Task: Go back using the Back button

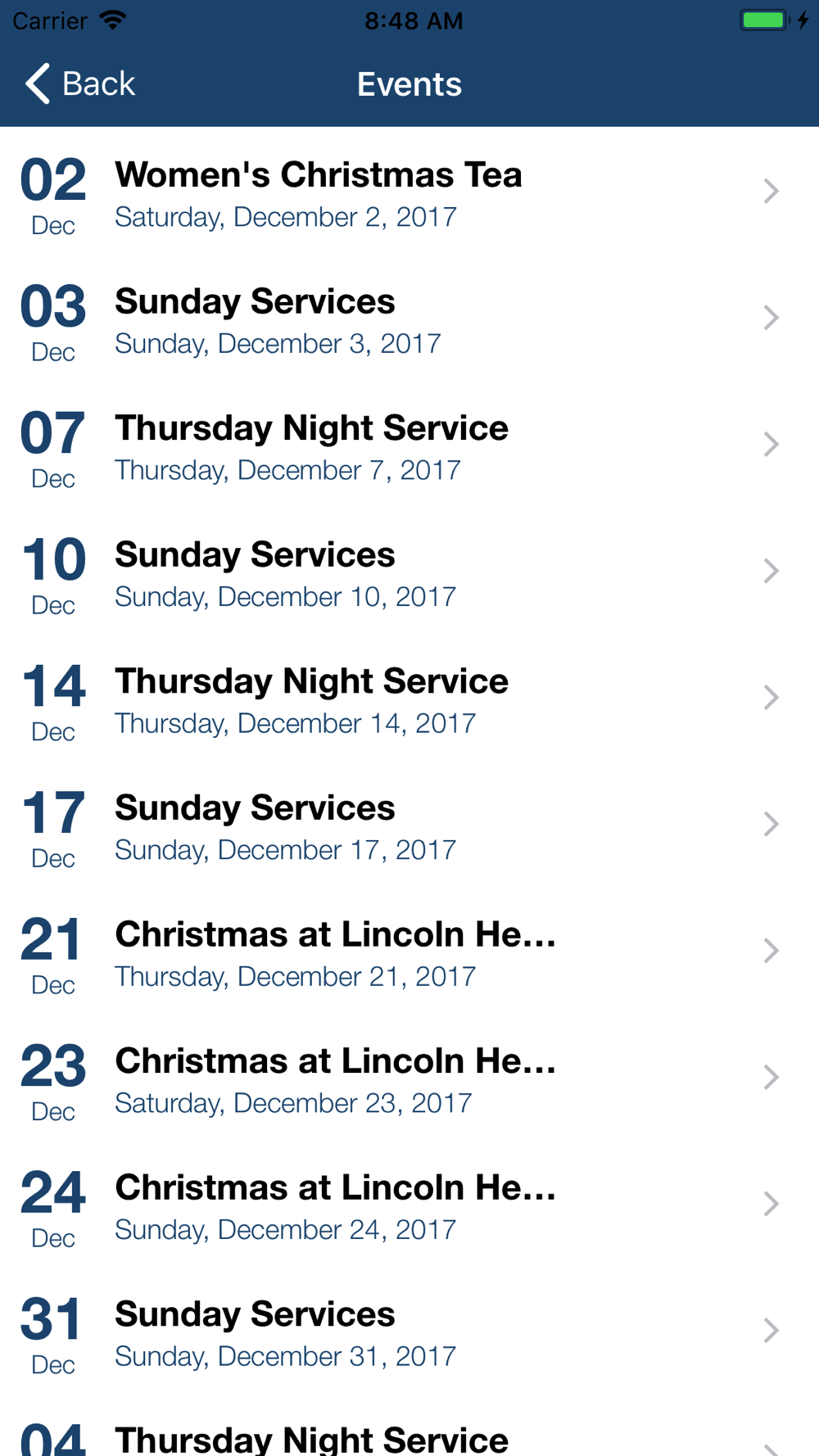Action: click(x=79, y=84)
